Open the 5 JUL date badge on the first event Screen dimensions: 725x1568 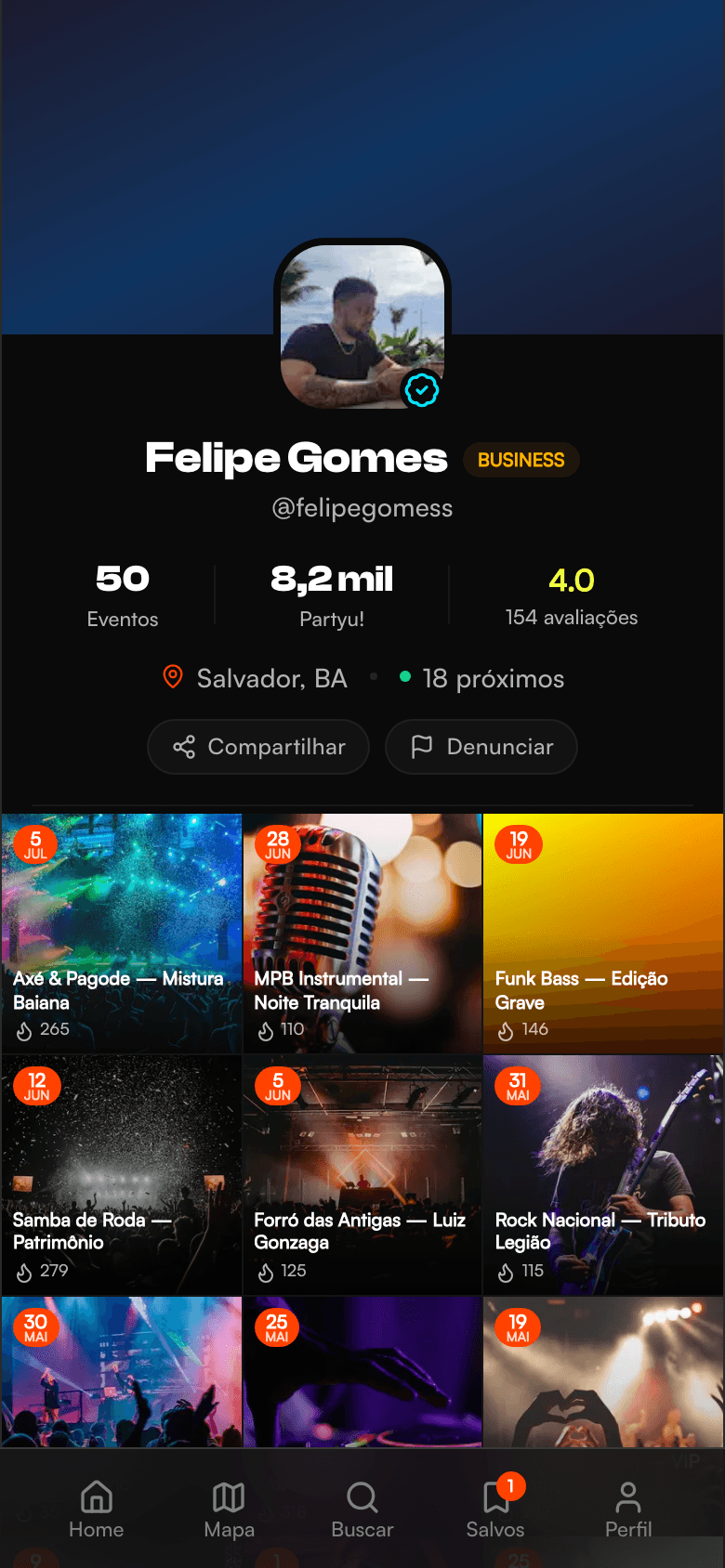coord(35,846)
